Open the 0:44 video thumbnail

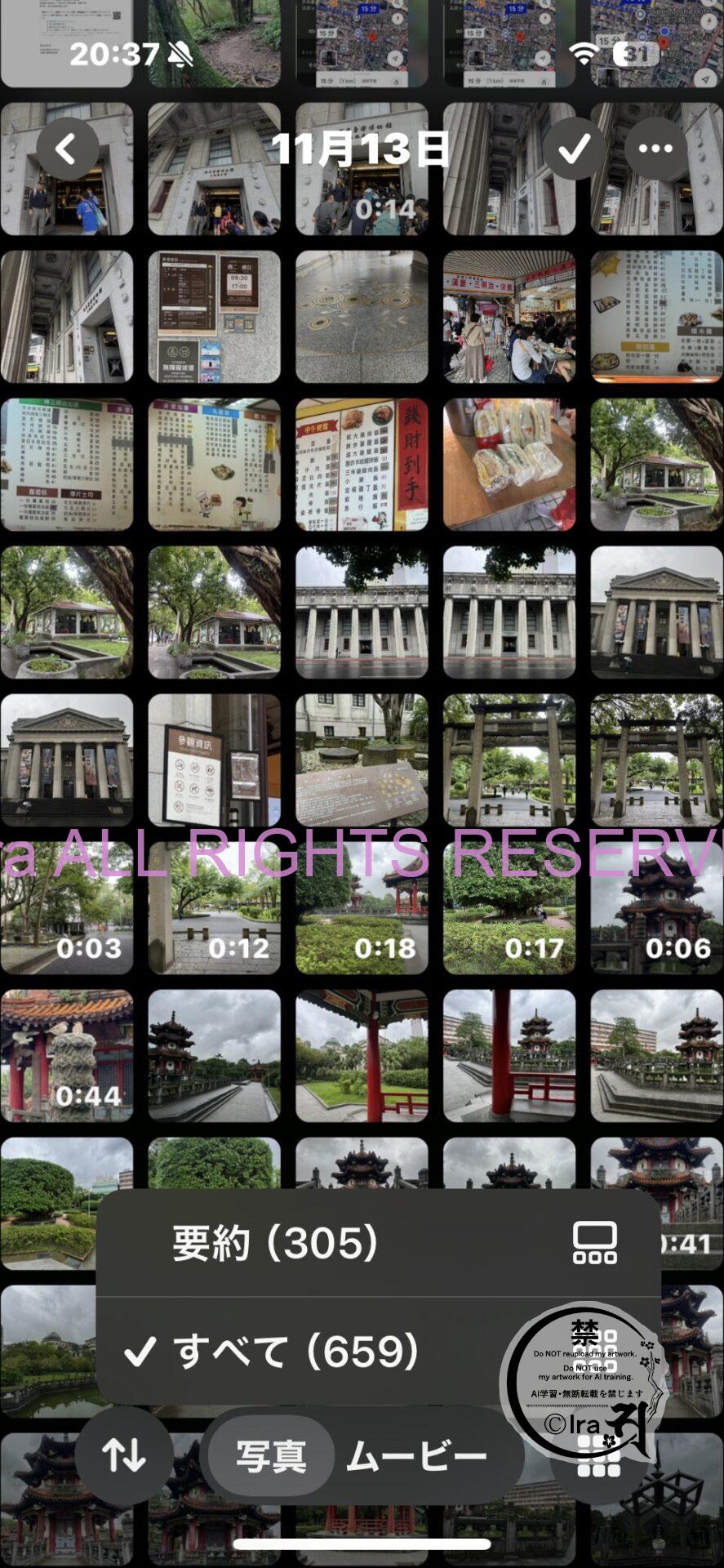coord(67,1055)
